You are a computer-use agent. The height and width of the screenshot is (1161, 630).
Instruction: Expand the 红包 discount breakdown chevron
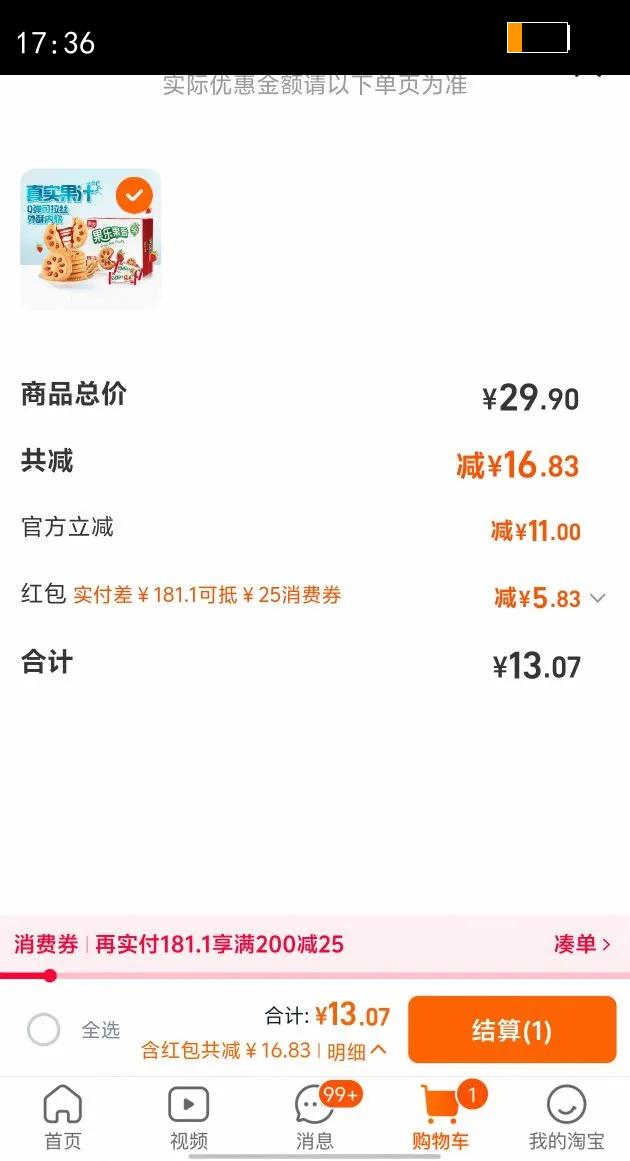click(598, 598)
